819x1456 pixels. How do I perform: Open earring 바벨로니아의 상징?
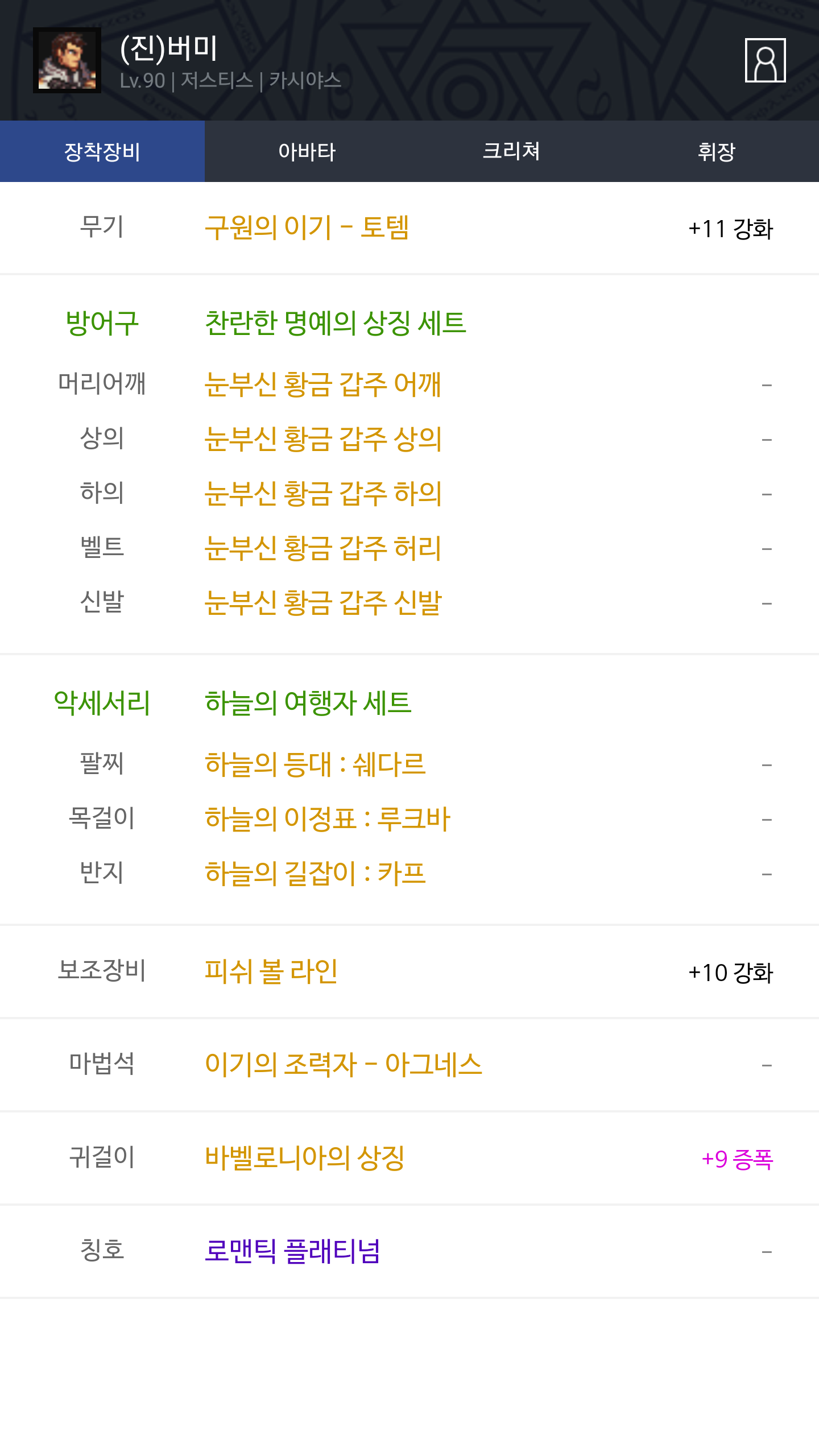[305, 1159]
